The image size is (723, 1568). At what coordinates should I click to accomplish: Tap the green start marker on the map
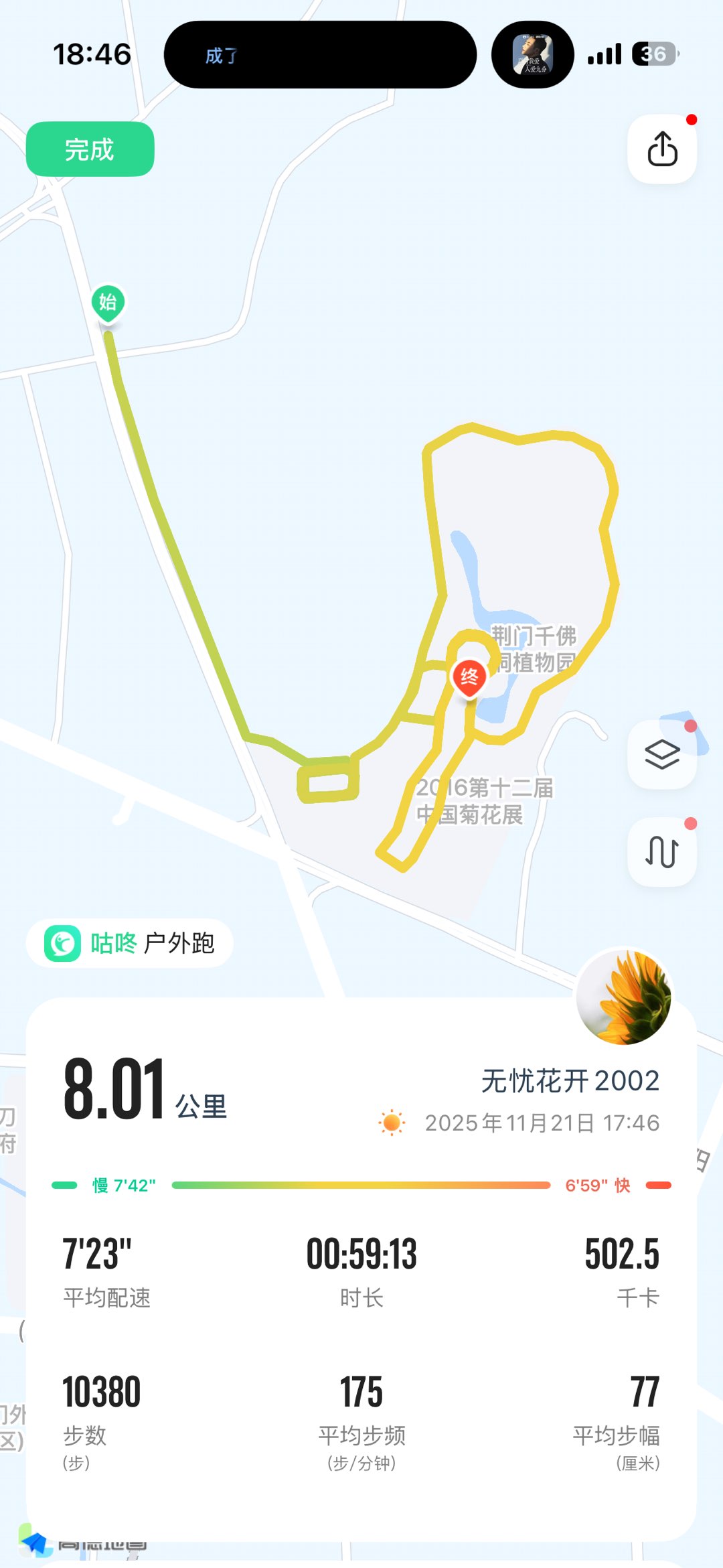pos(108,303)
